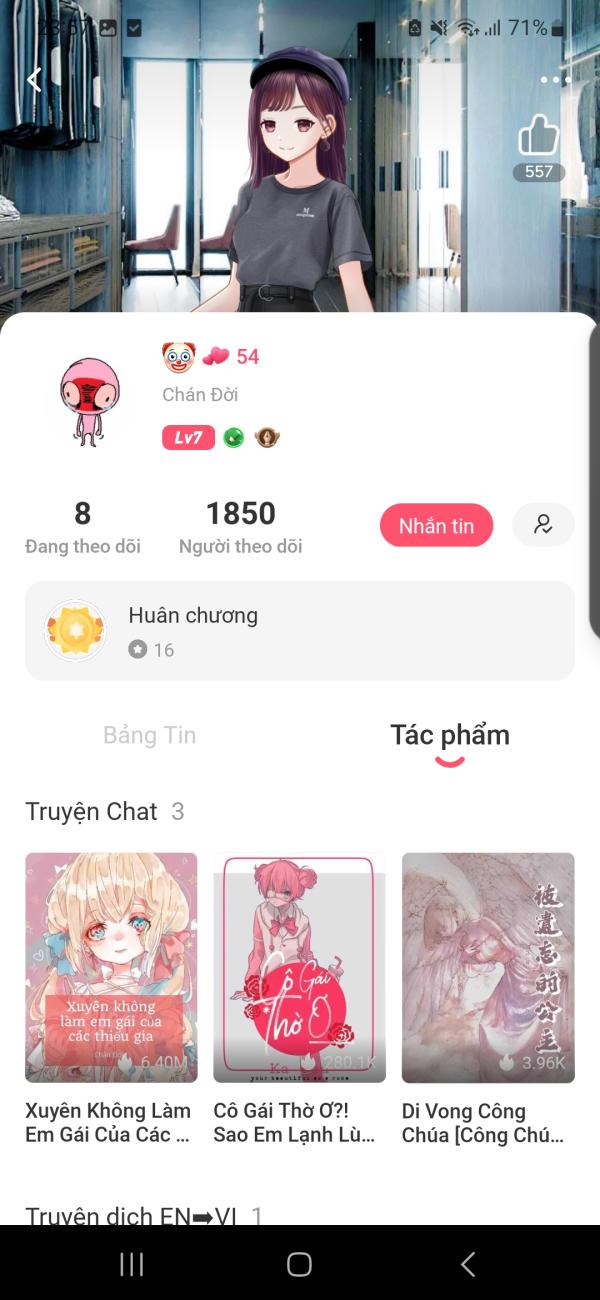Open system recent apps
Viewport: 600px width, 1300px height.
132,1264
